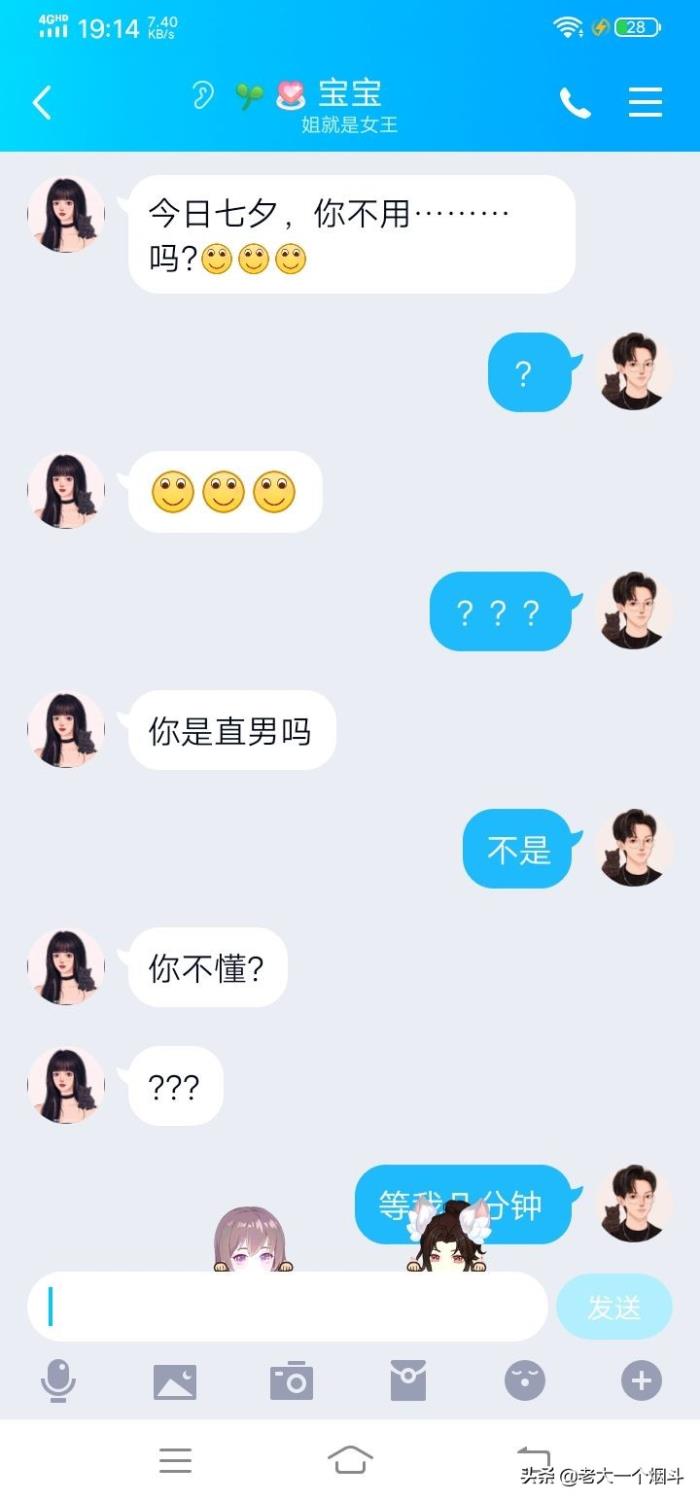
Task: Open the emoji sticker panel
Action: tap(525, 1381)
